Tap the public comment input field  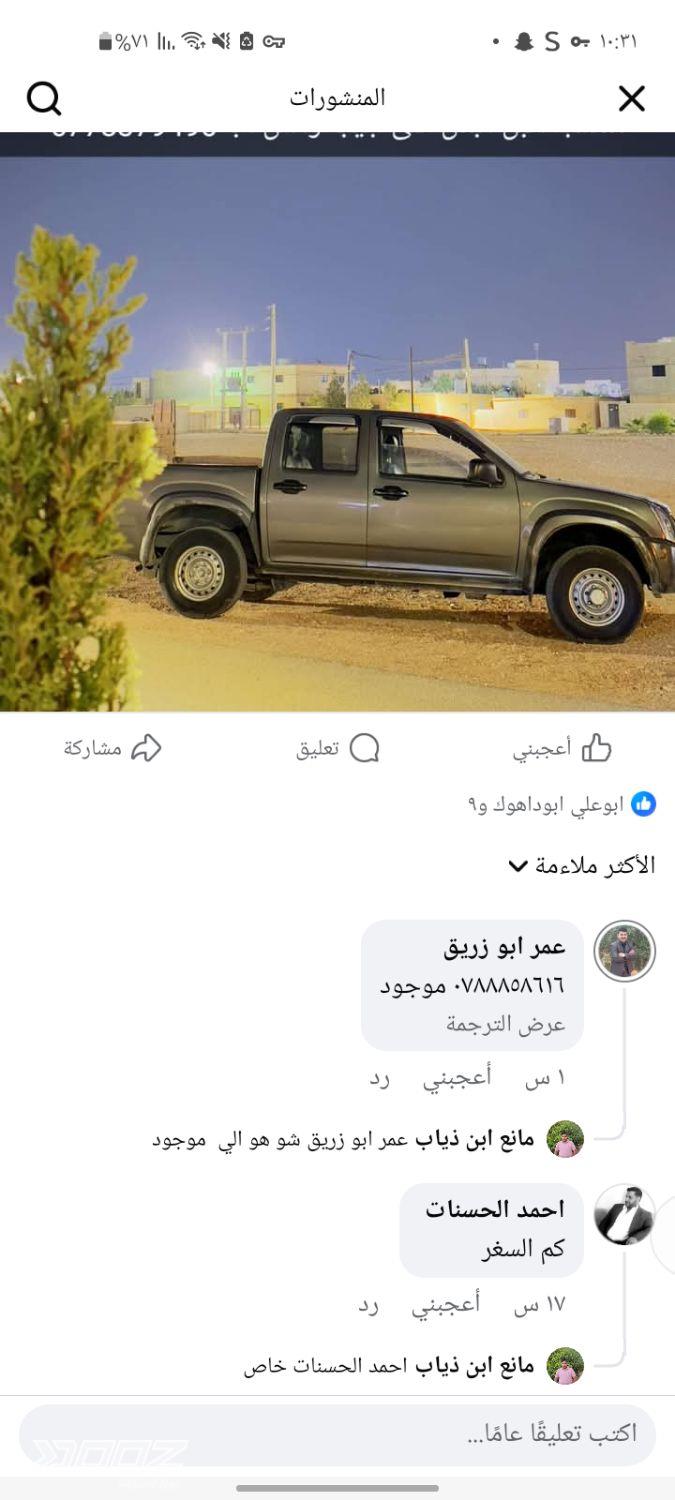pyautogui.click(x=337, y=1434)
